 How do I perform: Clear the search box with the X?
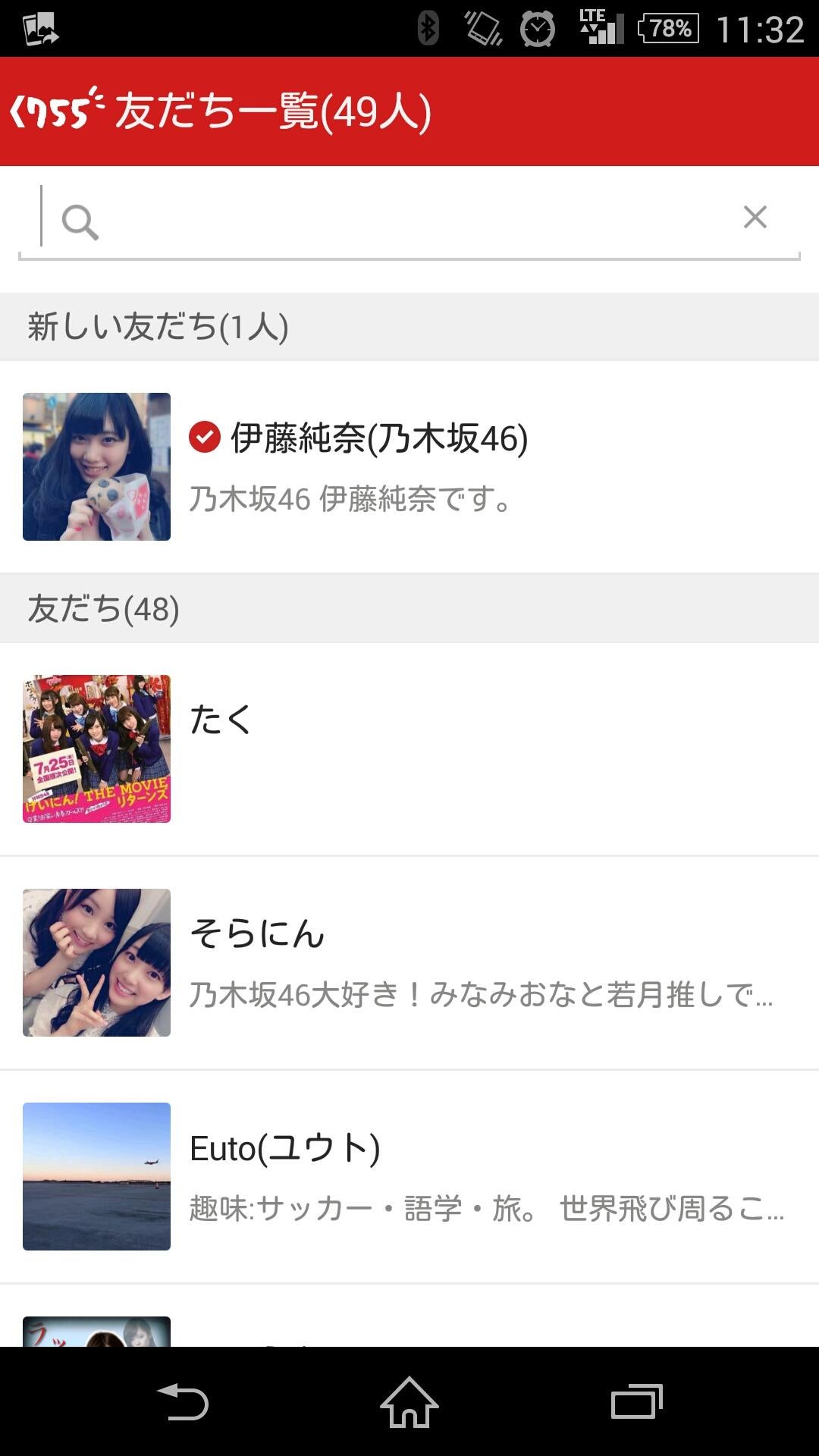(755, 218)
